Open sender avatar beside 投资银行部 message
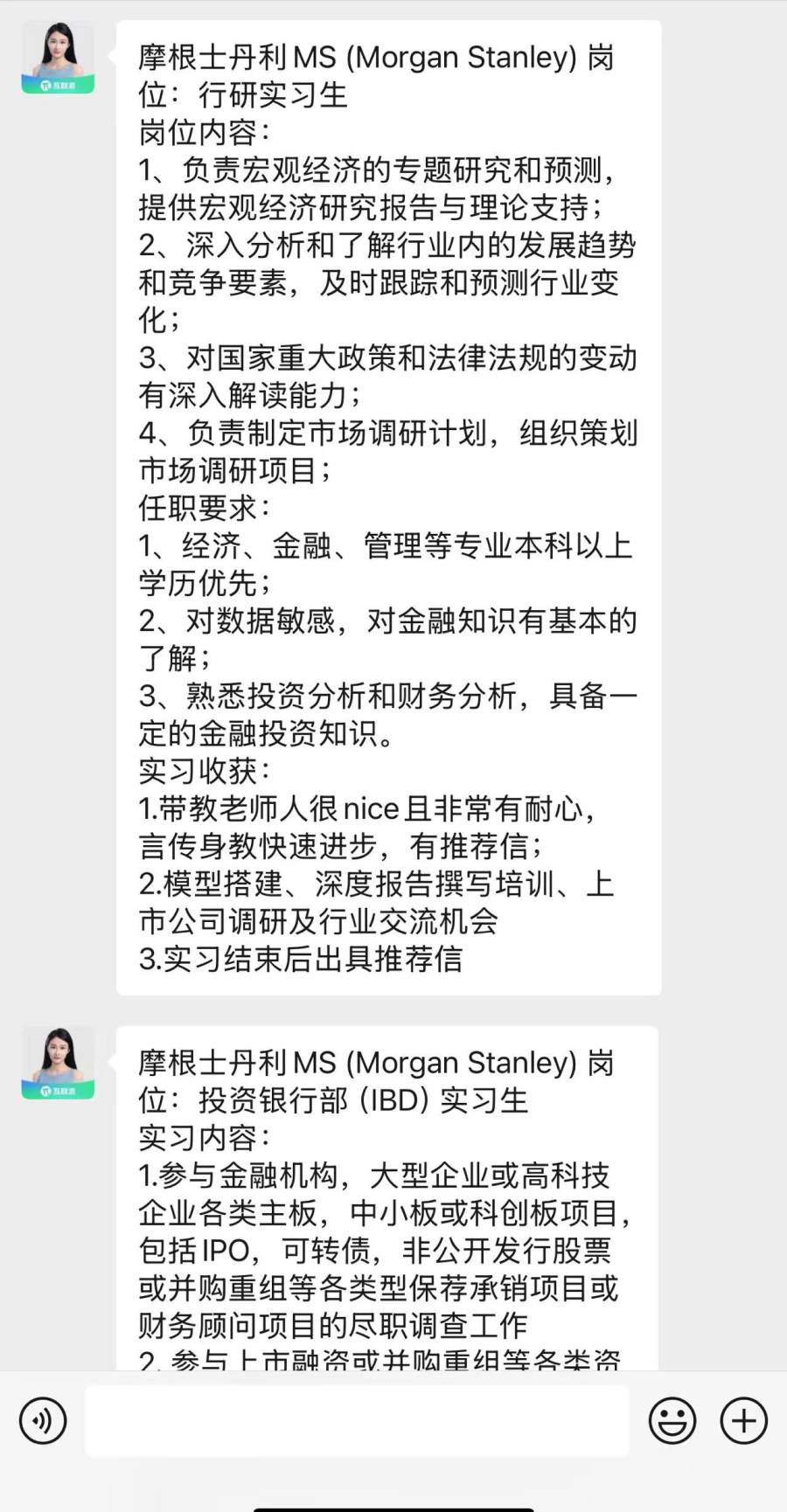 58,1063
